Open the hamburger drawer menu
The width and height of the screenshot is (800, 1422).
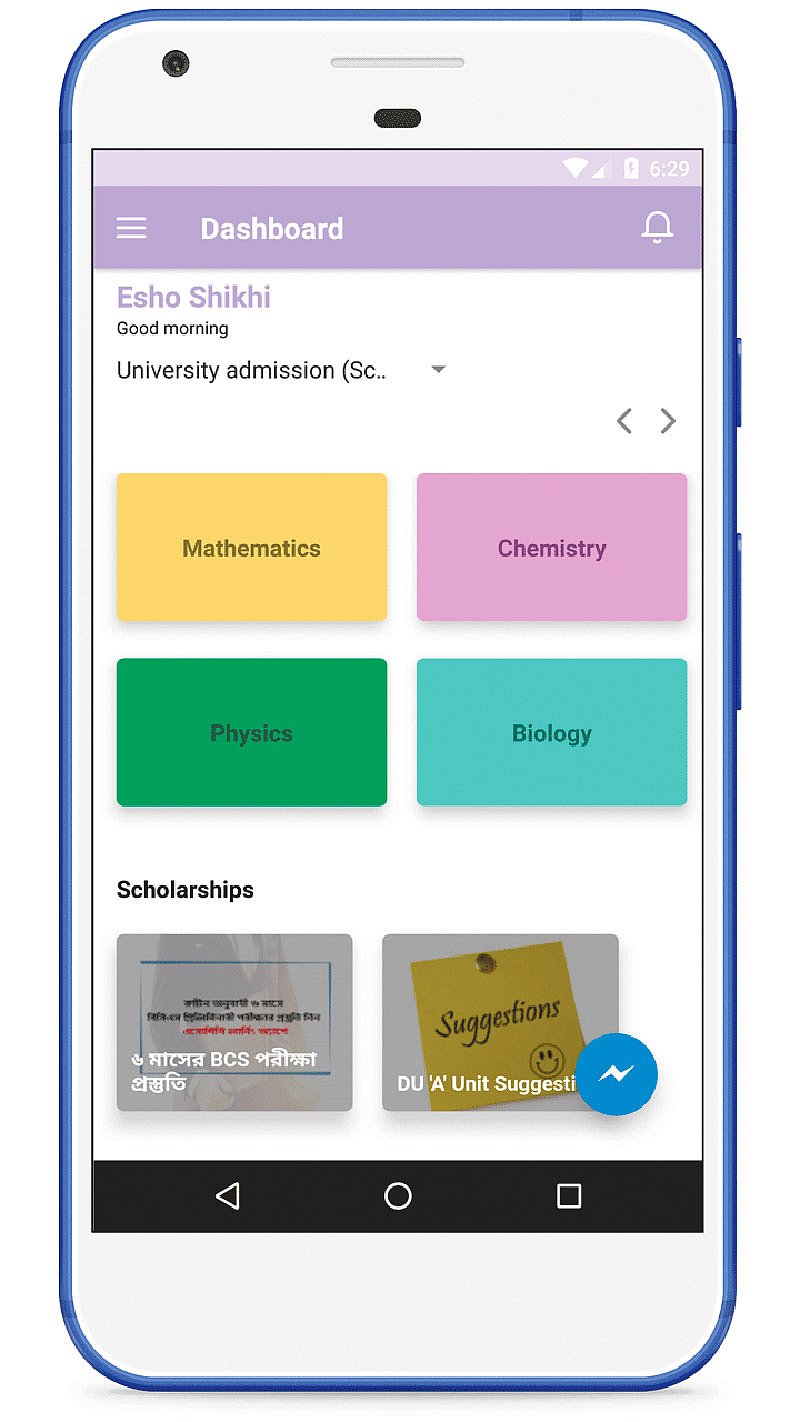[131, 228]
